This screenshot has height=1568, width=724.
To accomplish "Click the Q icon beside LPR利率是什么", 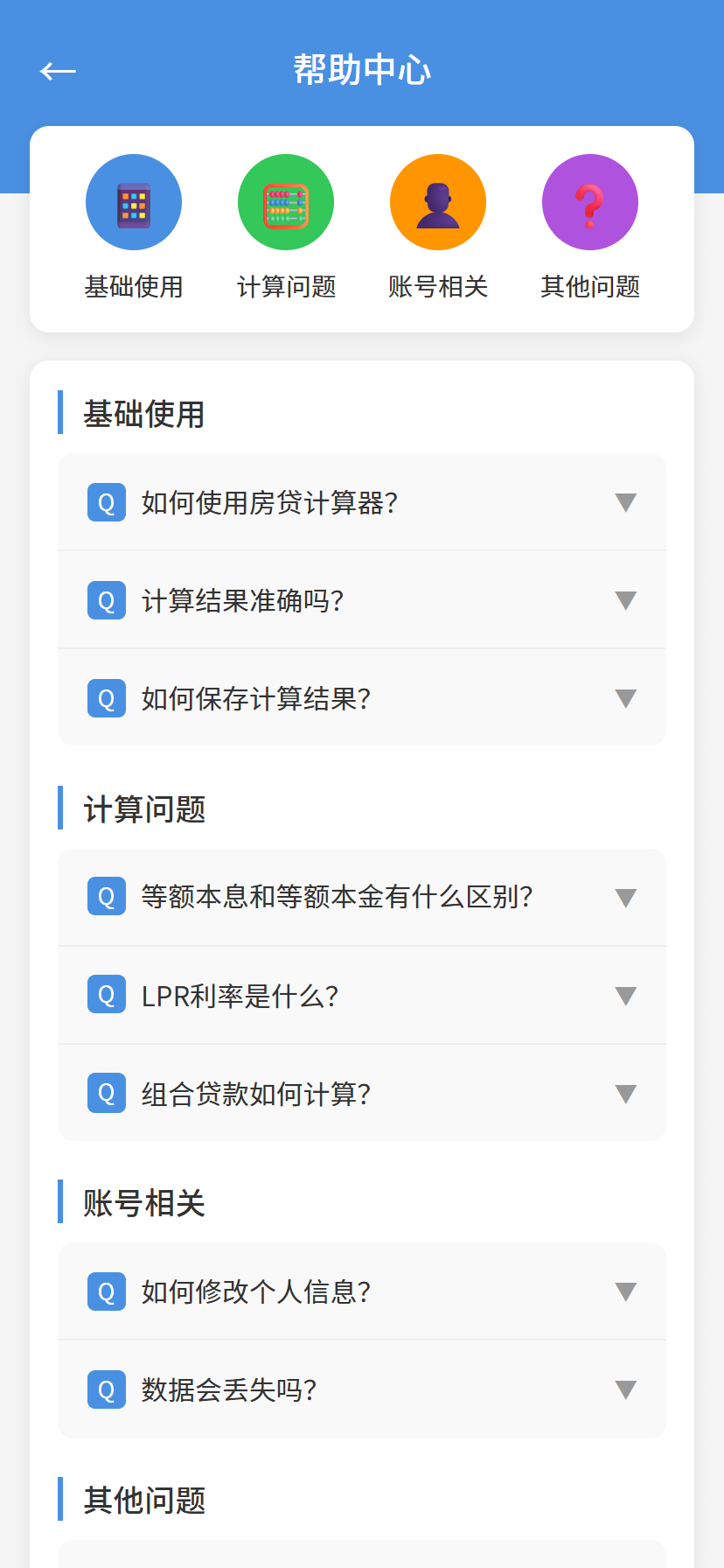I will (106, 995).
